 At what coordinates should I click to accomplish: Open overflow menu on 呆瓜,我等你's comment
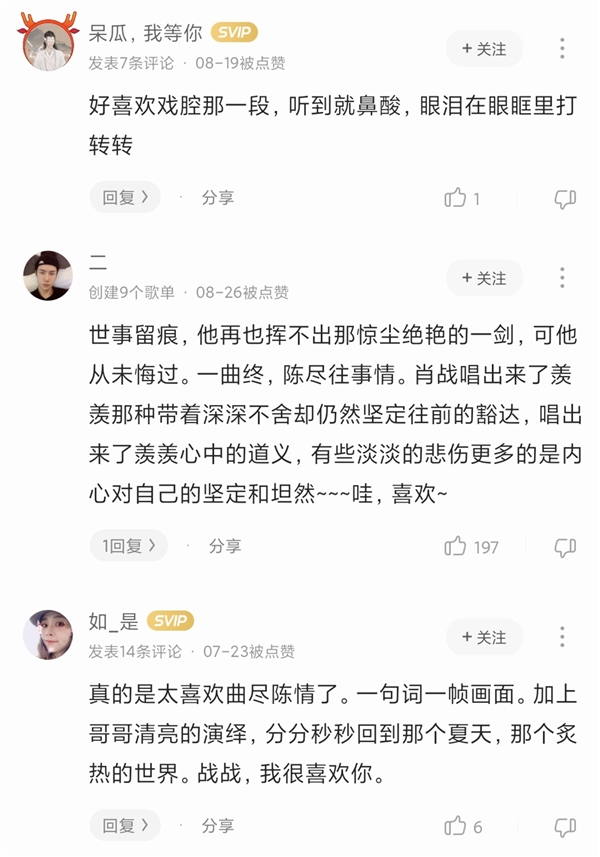pyautogui.click(x=563, y=48)
